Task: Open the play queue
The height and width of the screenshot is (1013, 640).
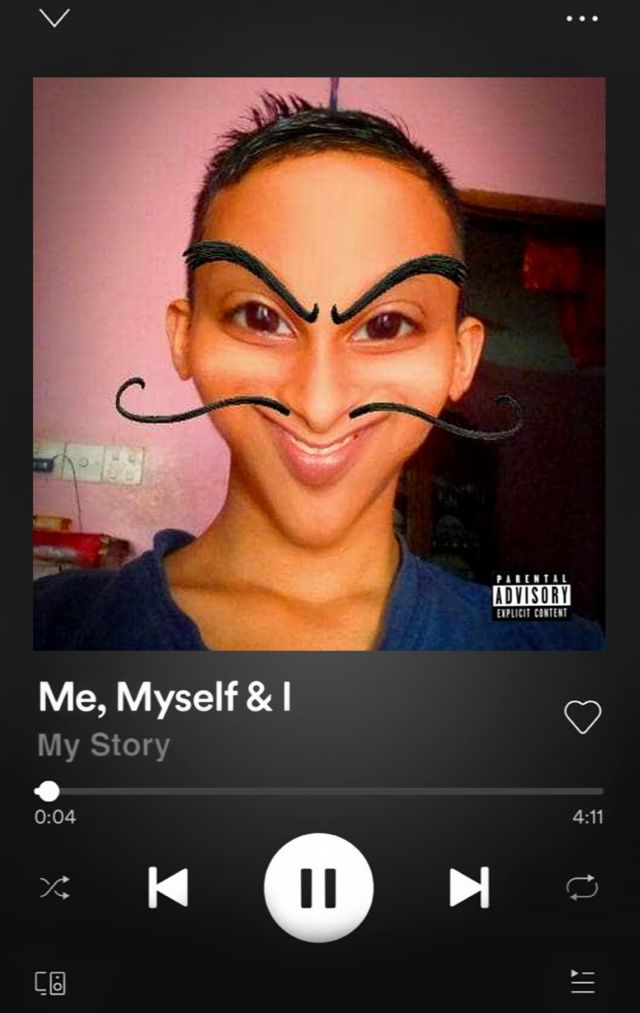Action: (582, 981)
